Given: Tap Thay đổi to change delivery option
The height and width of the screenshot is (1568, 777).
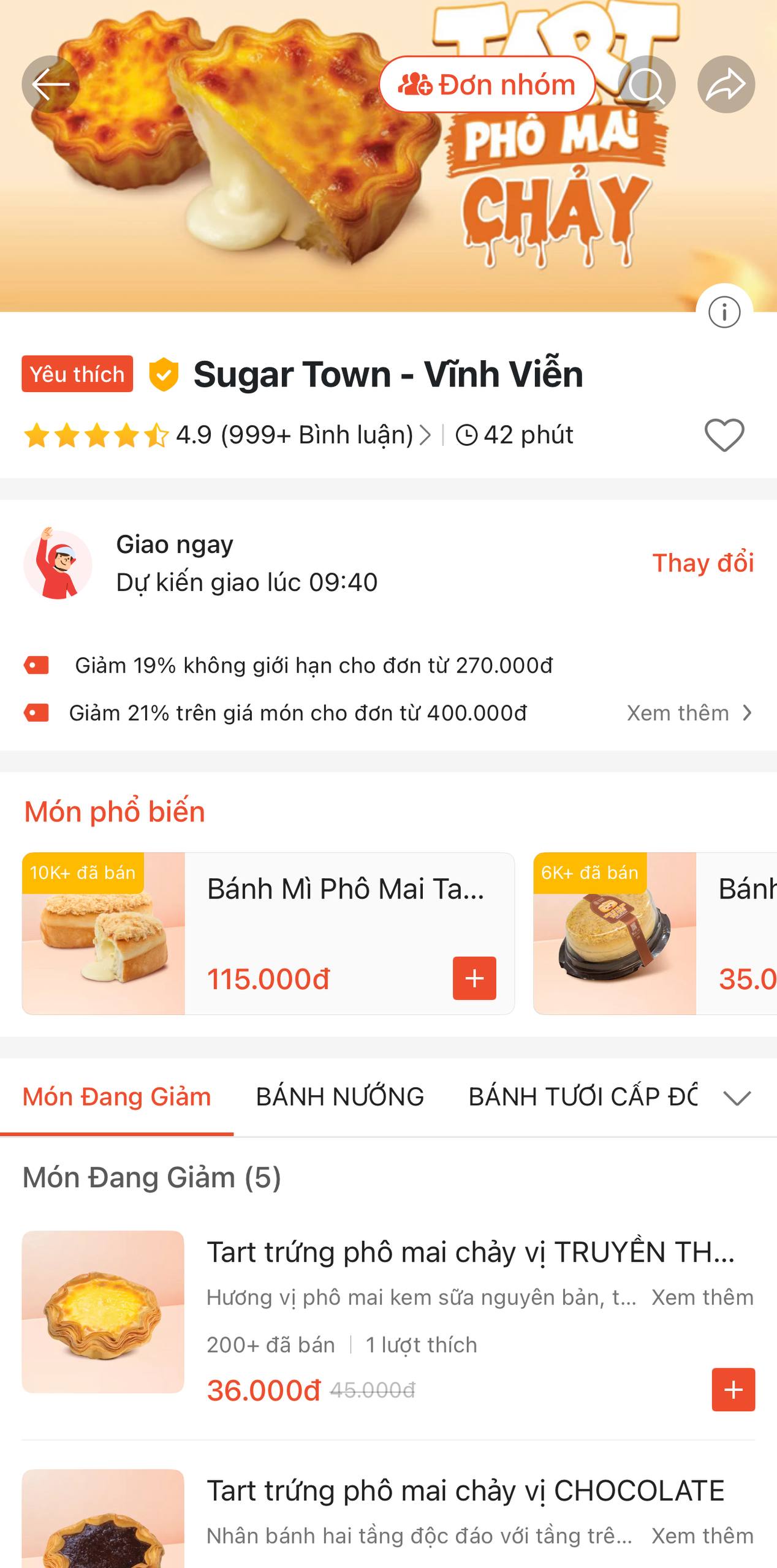Looking at the screenshot, I should (702, 563).
